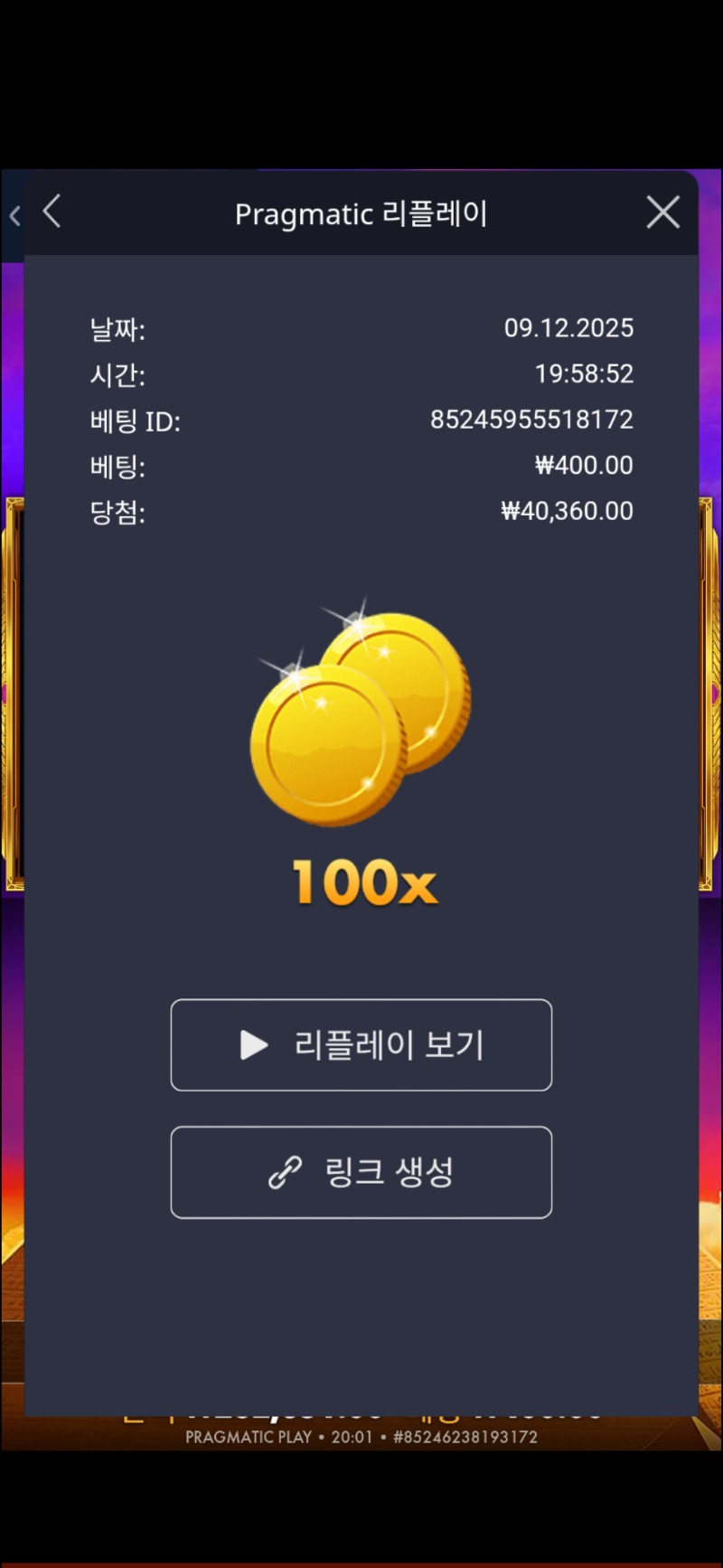Click the back arrow at the top left
The width and height of the screenshot is (723, 1568).
52,212
